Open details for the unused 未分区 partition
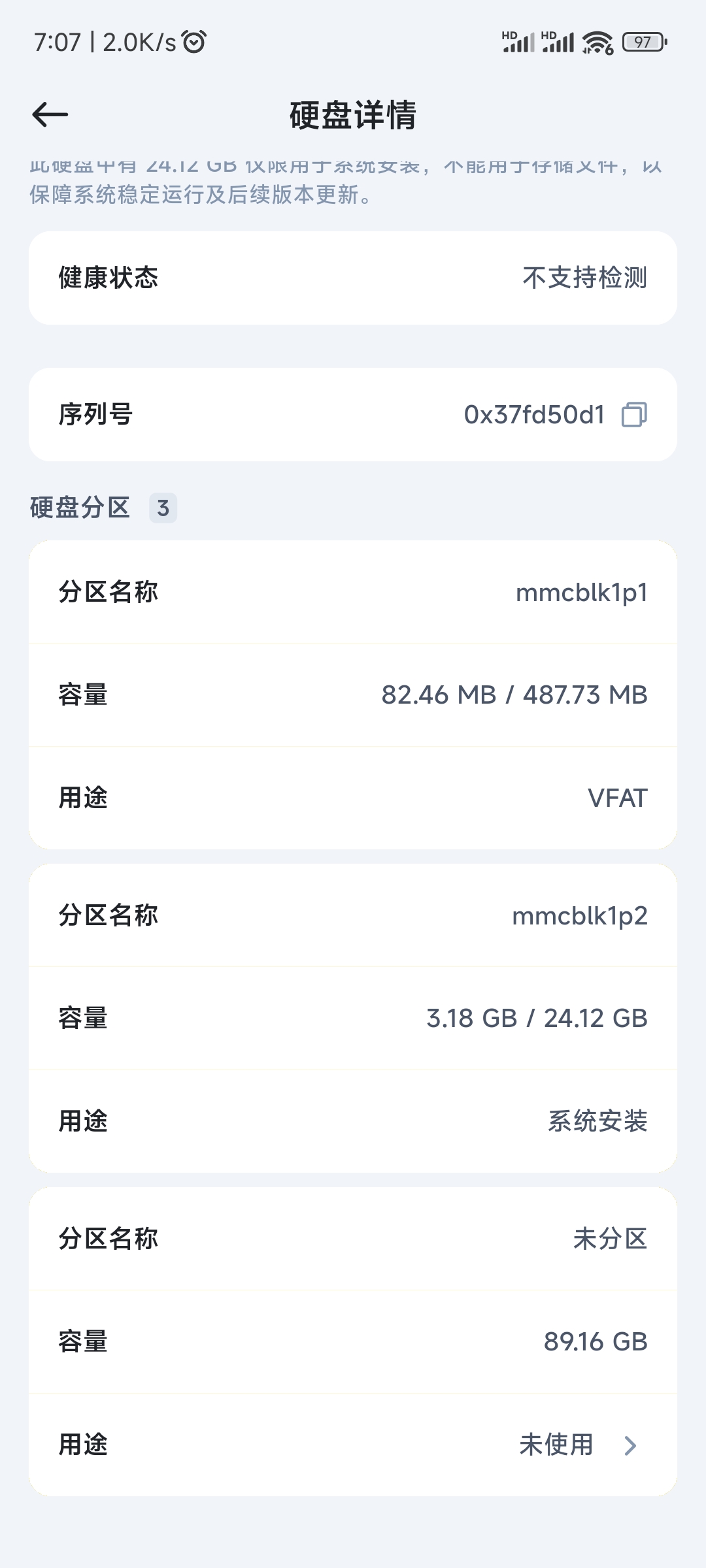 tap(353, 1239)
